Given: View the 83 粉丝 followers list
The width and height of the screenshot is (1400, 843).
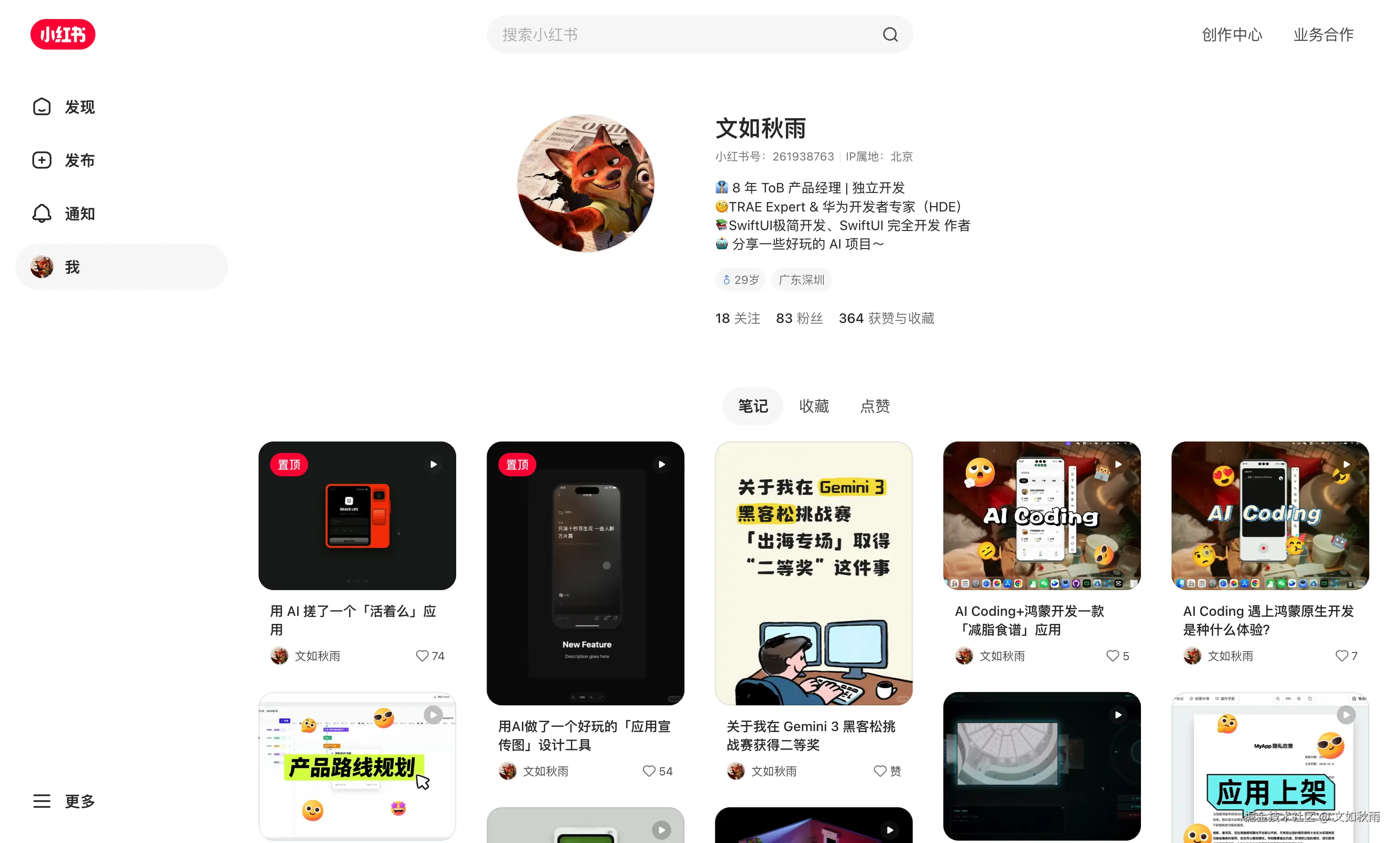Looking at the screenshot, I should (x=799, y=318).
